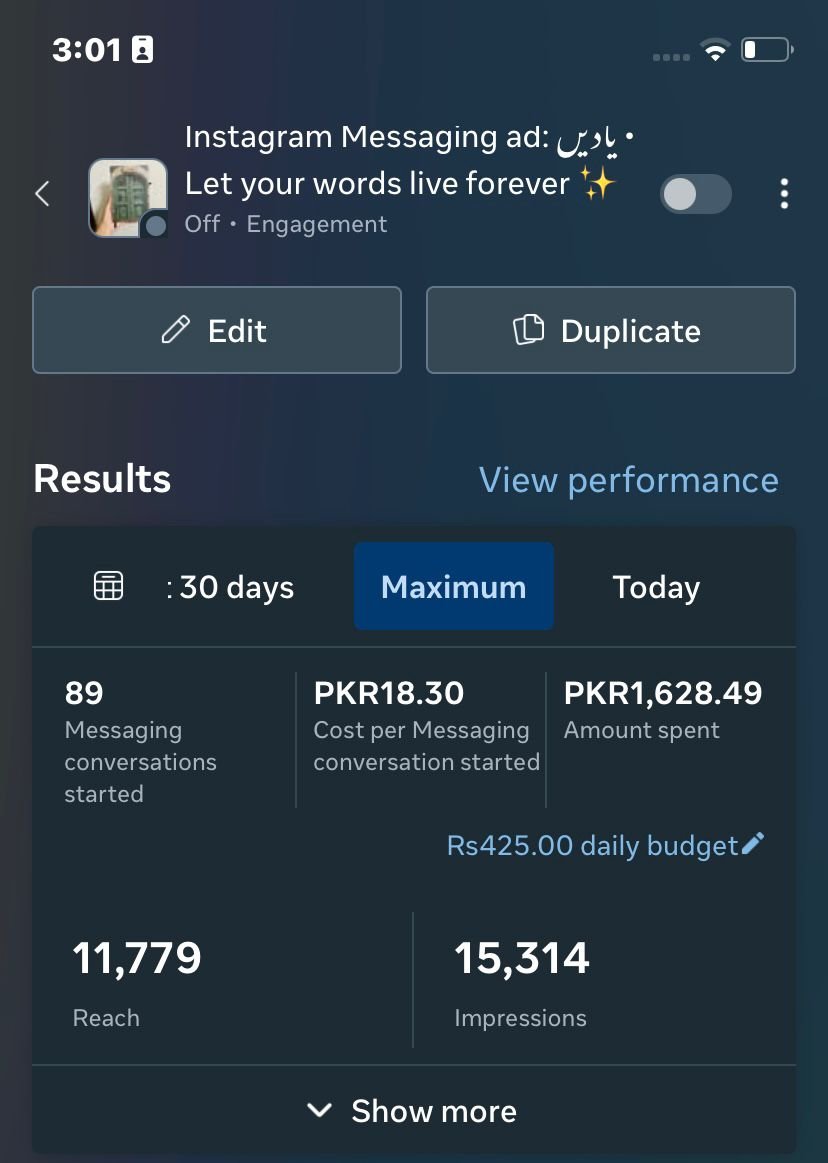The height and width of the screenshot is (1163, 828).
Task: Select the 30 days range
Action: (231, 587)
